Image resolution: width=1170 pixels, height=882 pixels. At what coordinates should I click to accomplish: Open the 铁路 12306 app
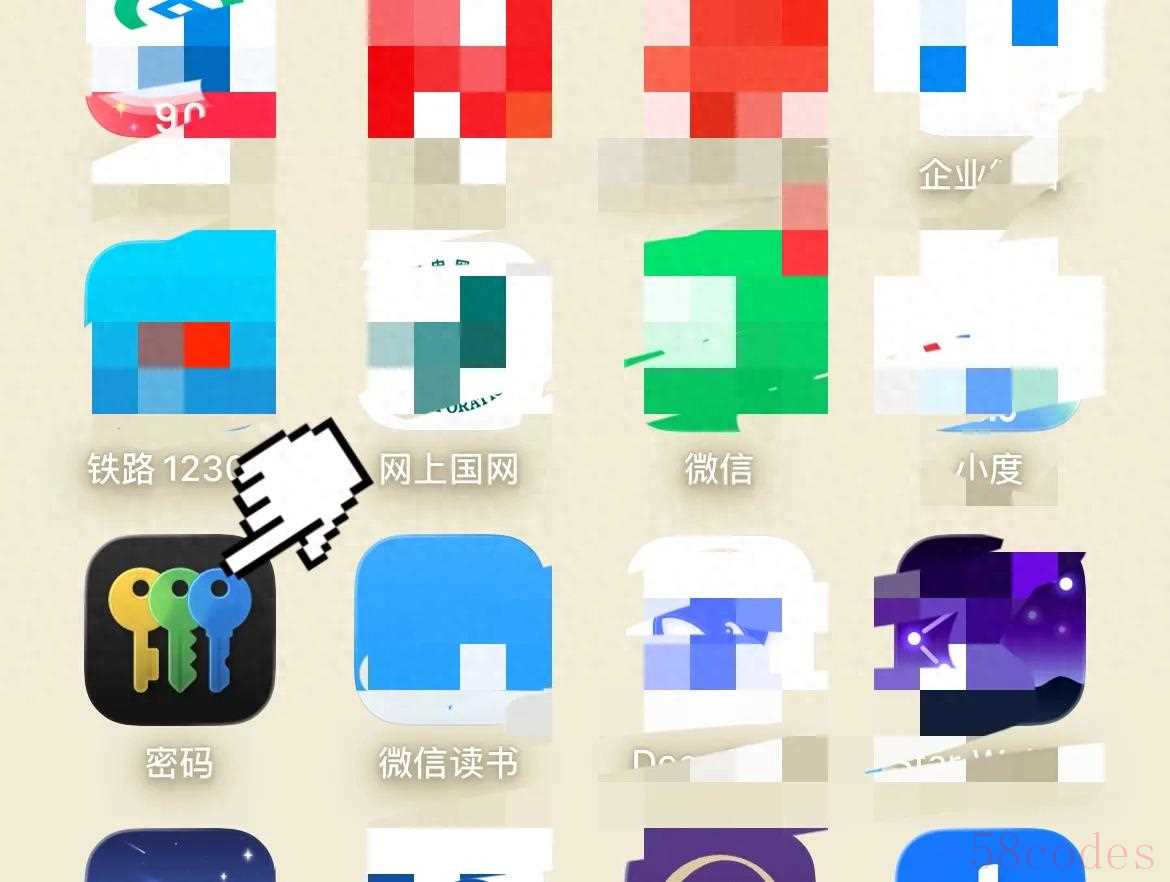[x=182, y=325]
